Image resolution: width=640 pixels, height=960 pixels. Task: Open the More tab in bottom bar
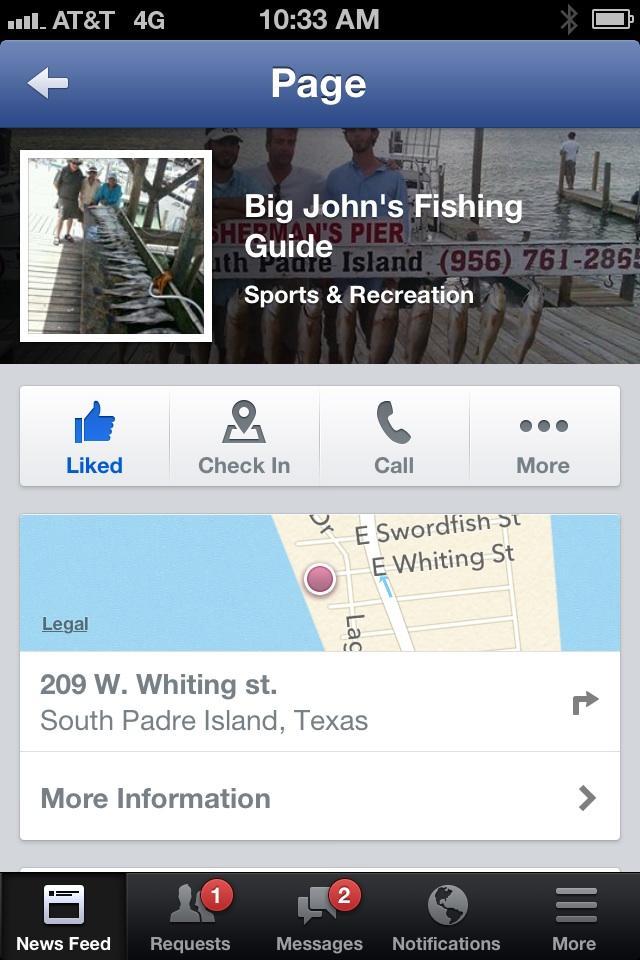tap(574, 917)
